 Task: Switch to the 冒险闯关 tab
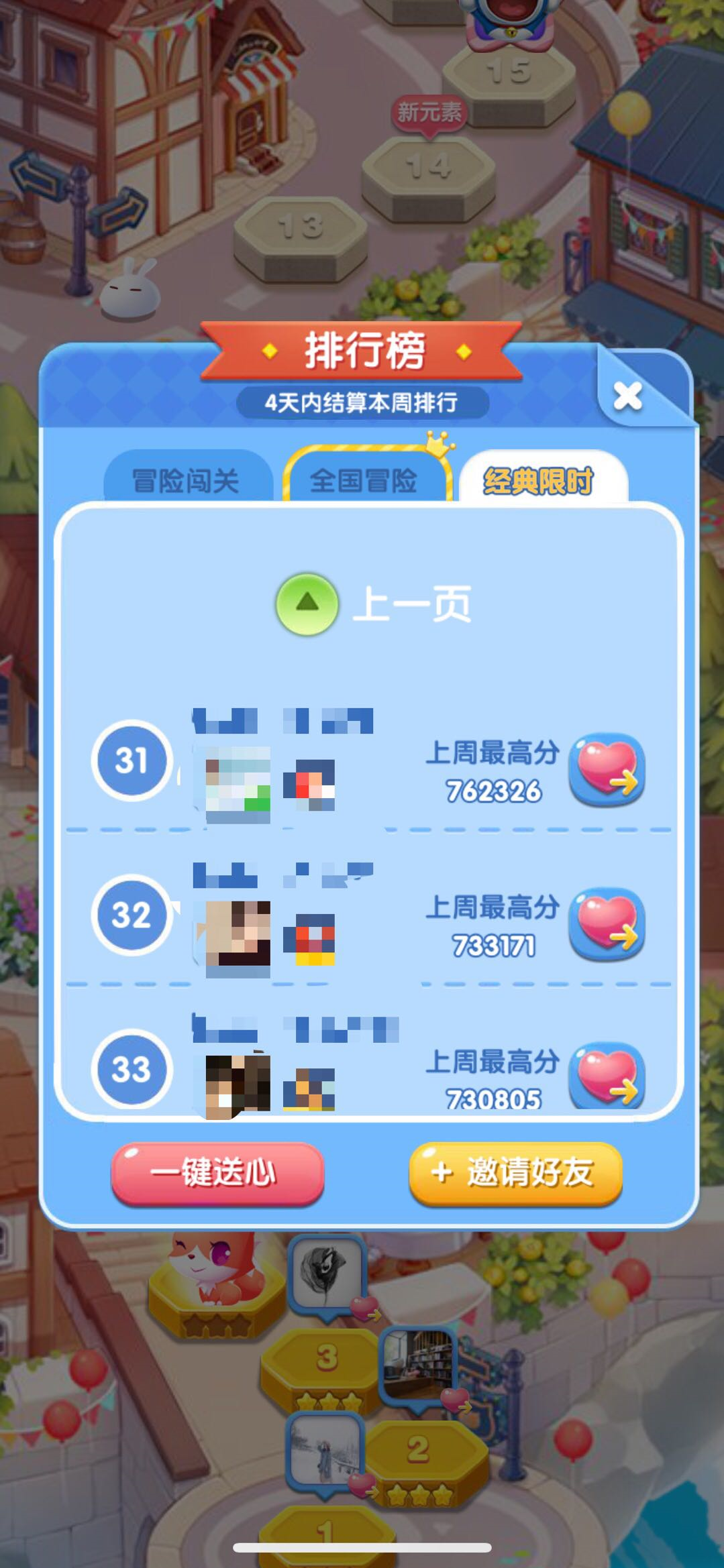[x=186, y=480]
